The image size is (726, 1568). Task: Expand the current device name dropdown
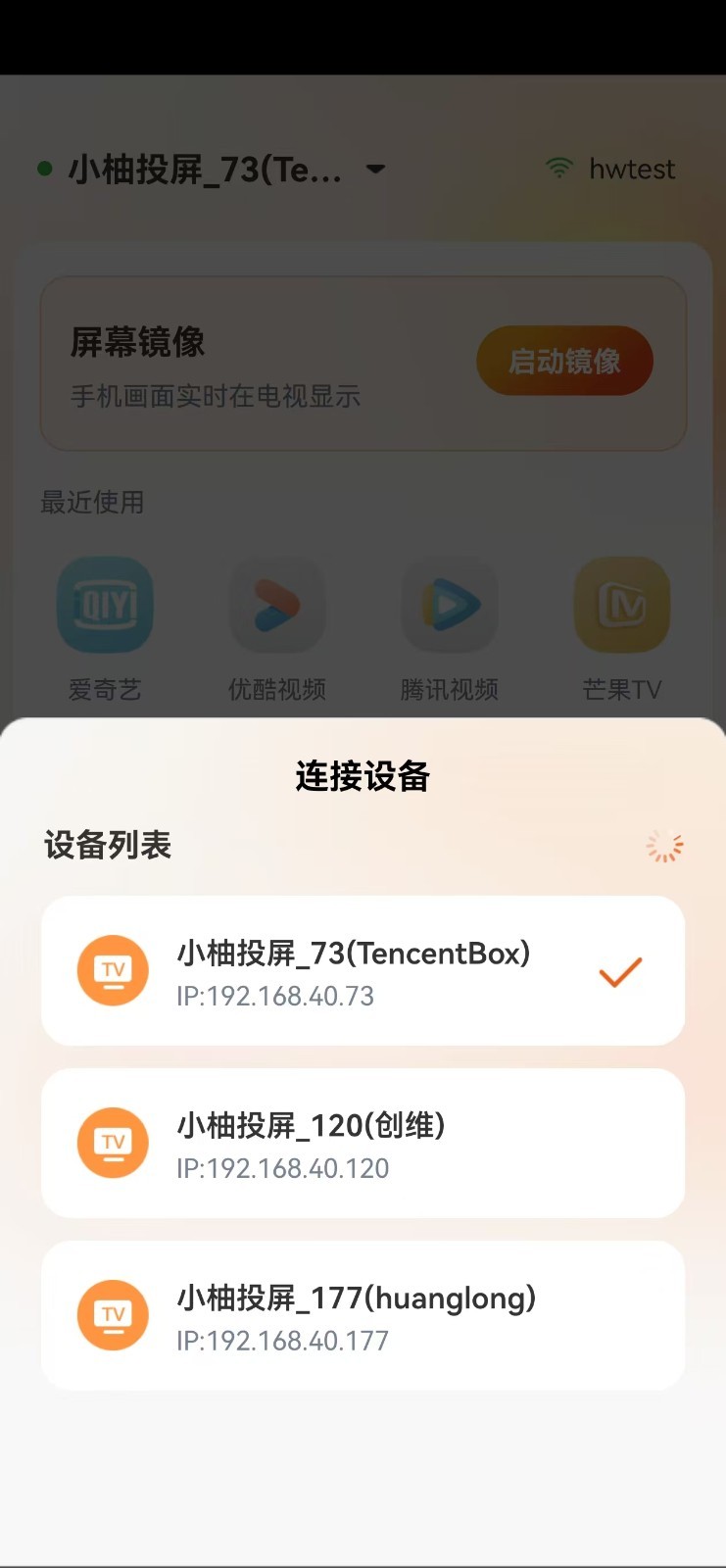(x=377, y=170)
